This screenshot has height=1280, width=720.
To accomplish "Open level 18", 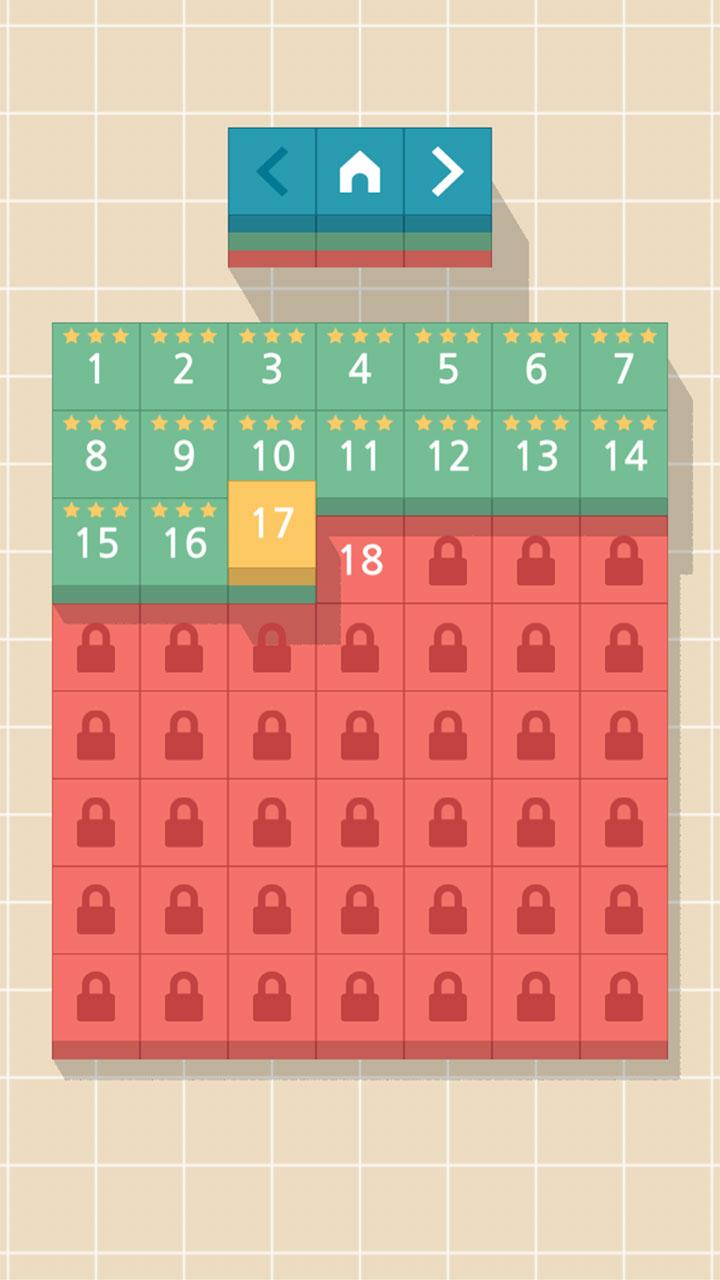I will point(361,560).
